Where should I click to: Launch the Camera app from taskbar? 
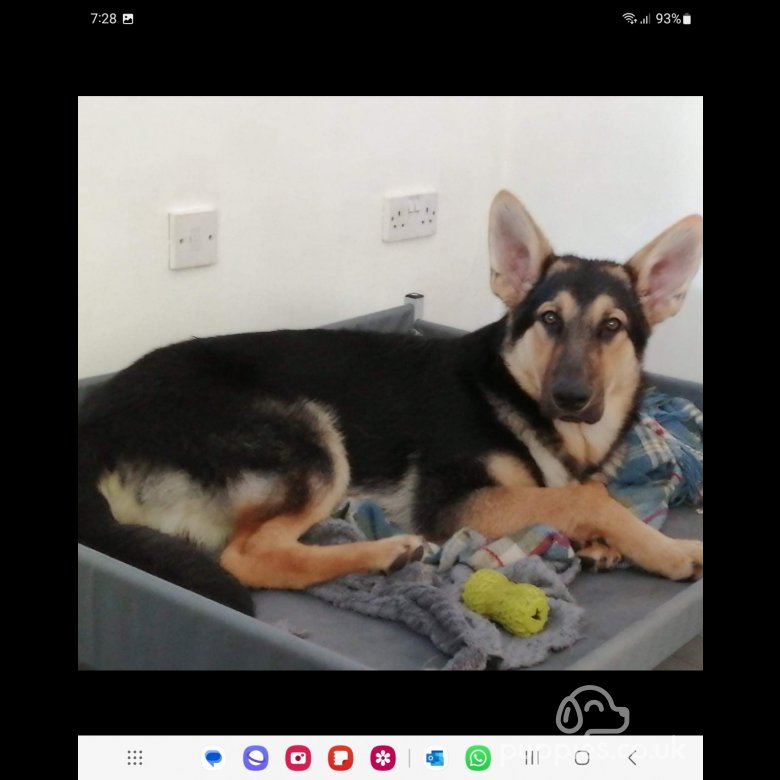pos(298,758)
